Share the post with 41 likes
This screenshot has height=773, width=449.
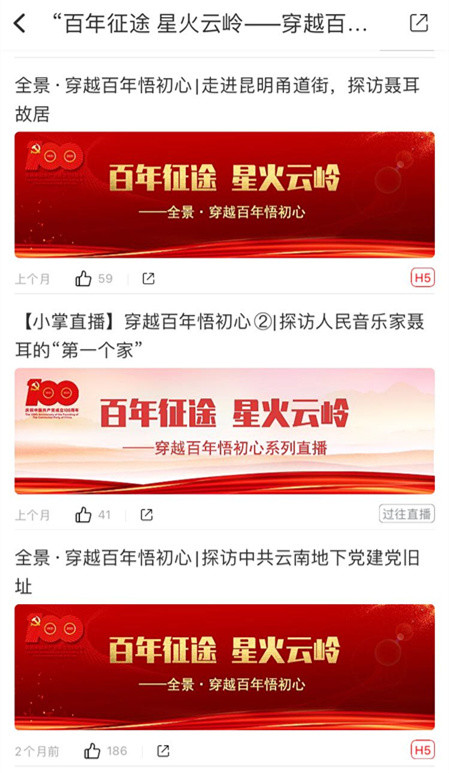click(x=147, y=515)
